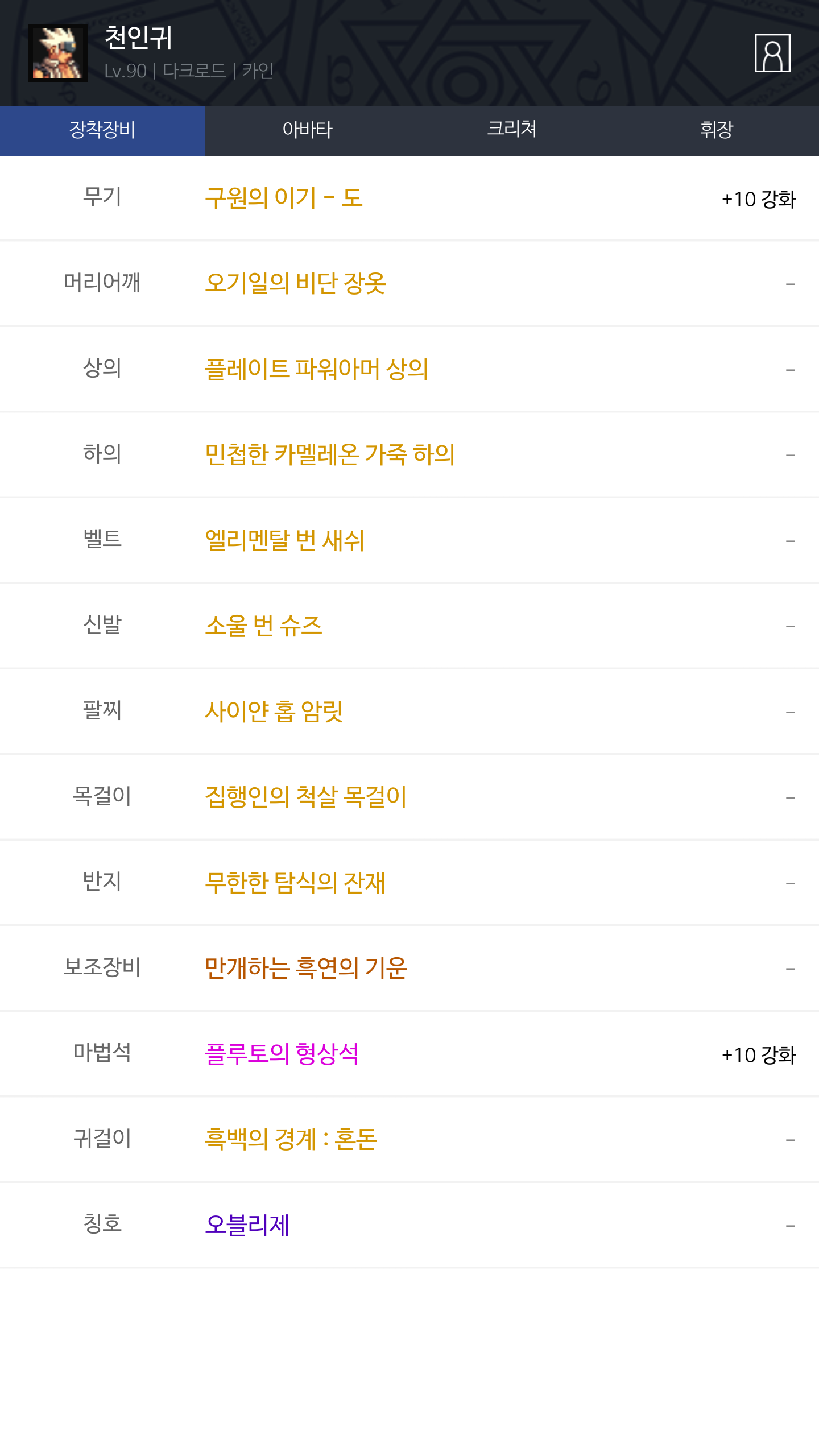819x1456 pixels.
Task: Open 소울 번 슈즈 shoes item
Action: coord(263,626)
